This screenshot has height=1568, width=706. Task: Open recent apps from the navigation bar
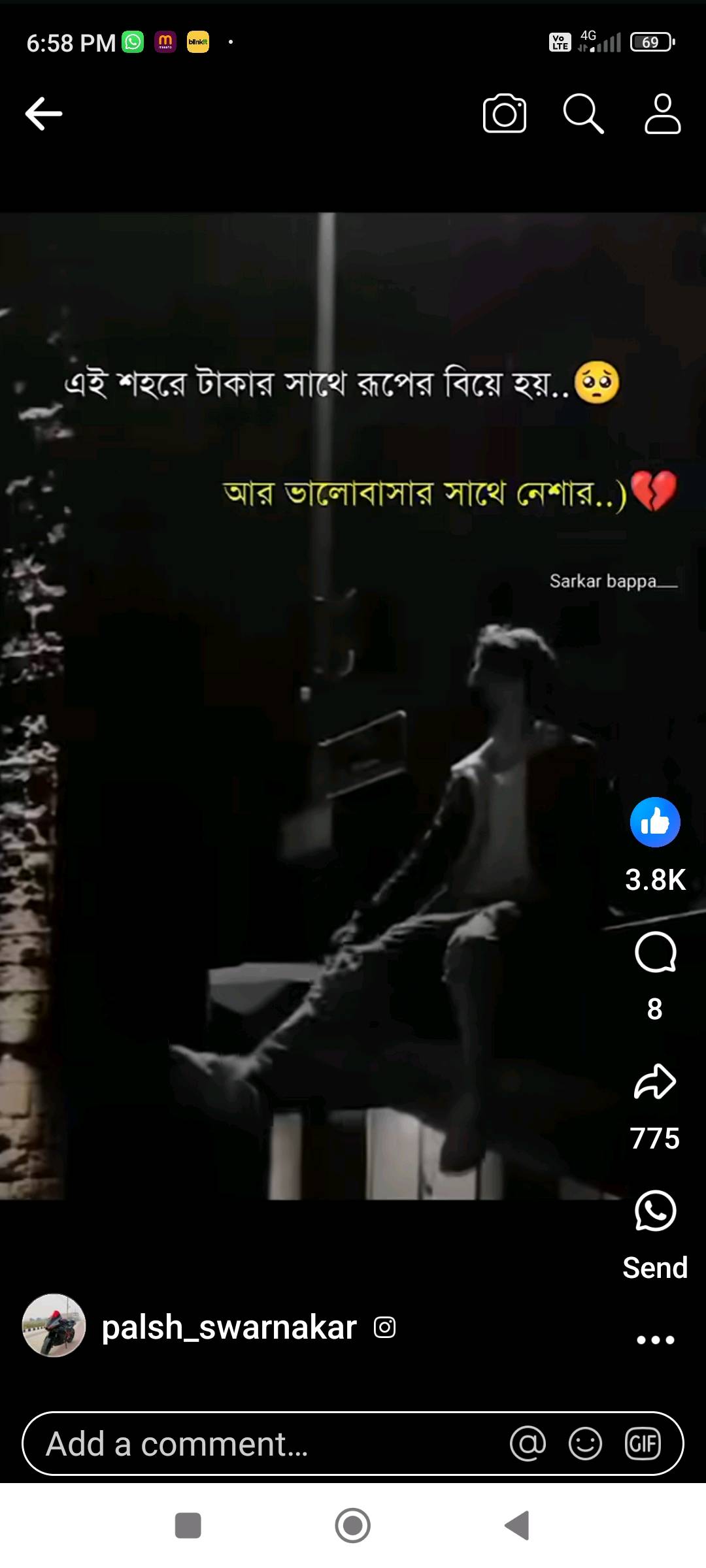(x=188, y=1526)
